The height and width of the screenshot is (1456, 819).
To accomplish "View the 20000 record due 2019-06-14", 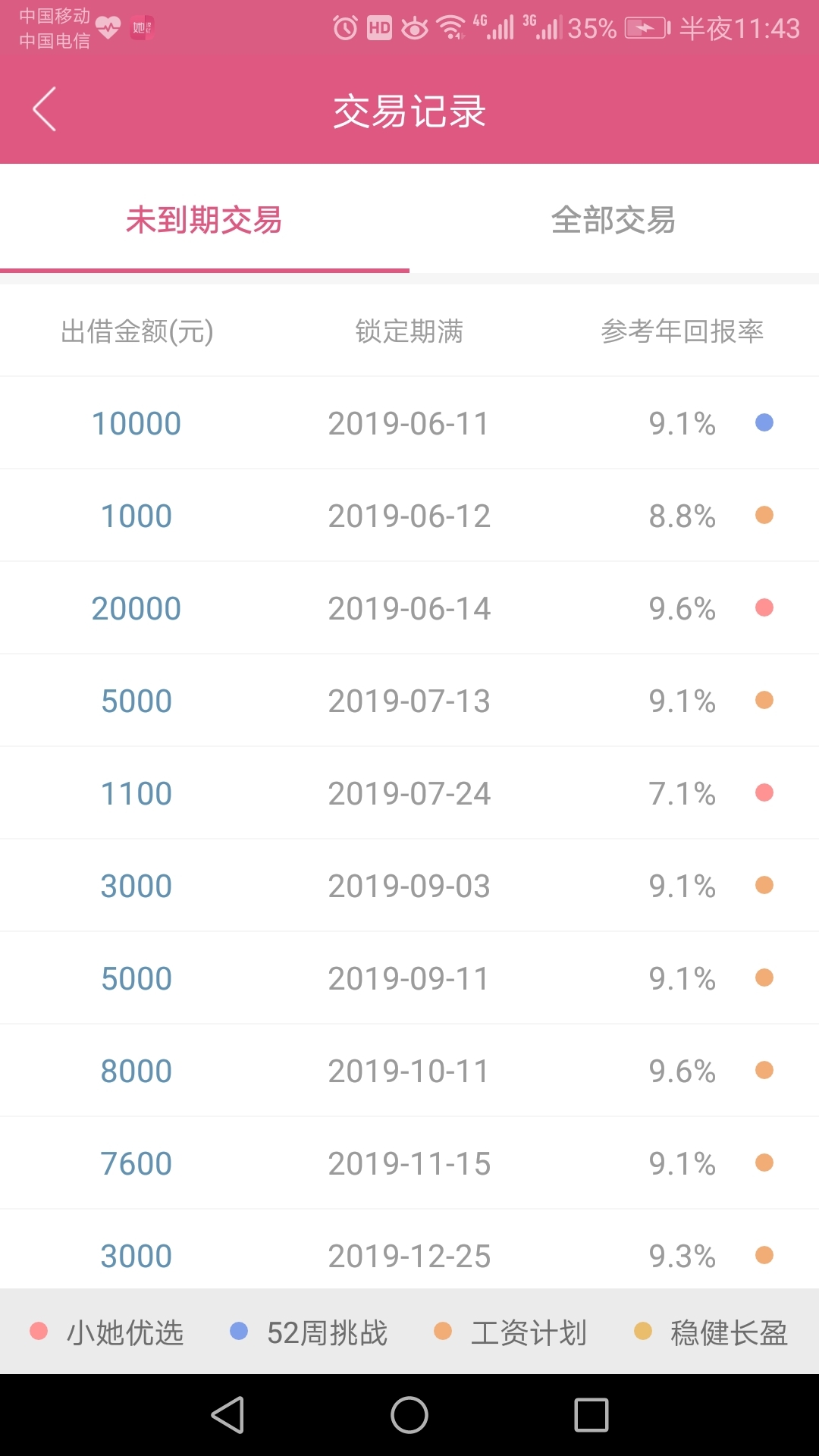I will (x=409, y=608).
